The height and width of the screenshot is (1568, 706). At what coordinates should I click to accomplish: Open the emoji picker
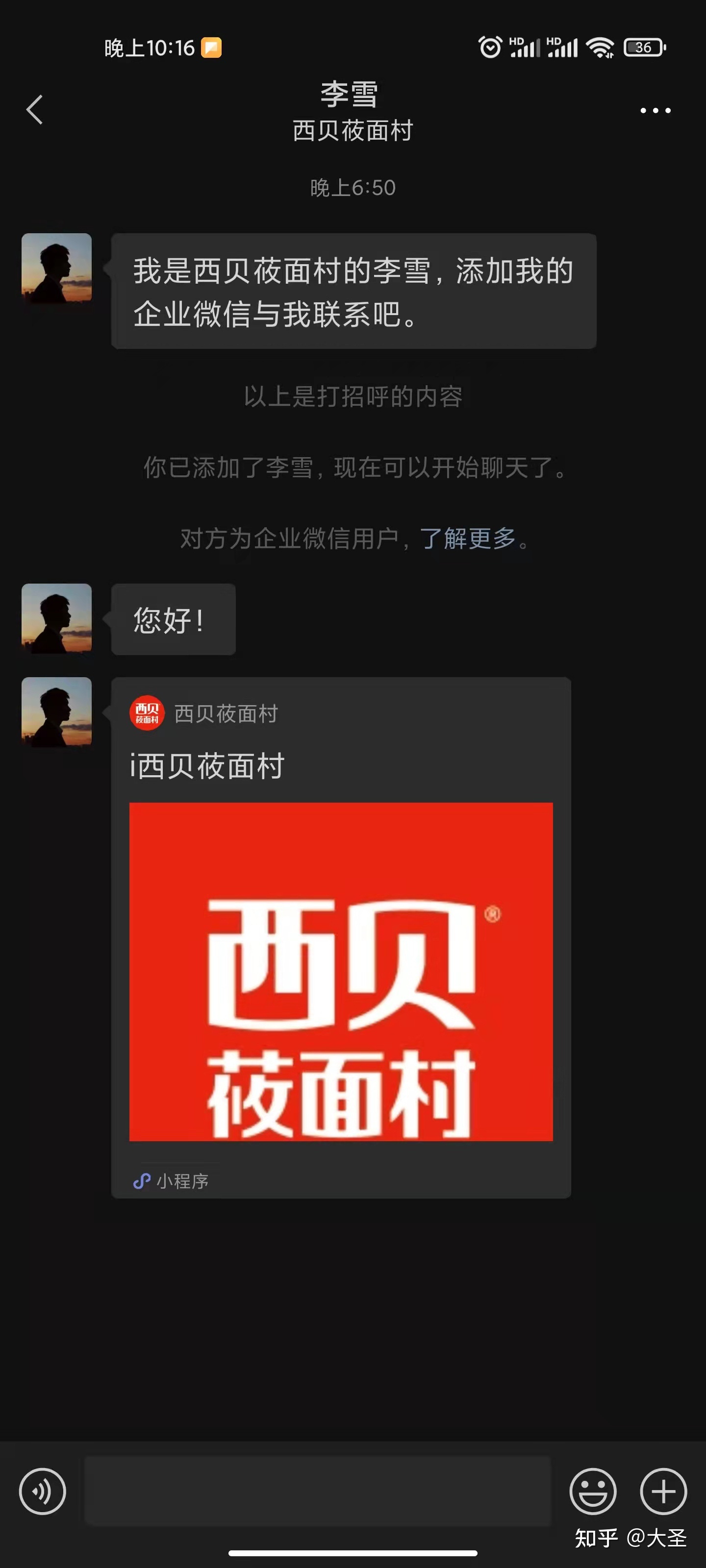(x=593, y=1491)
